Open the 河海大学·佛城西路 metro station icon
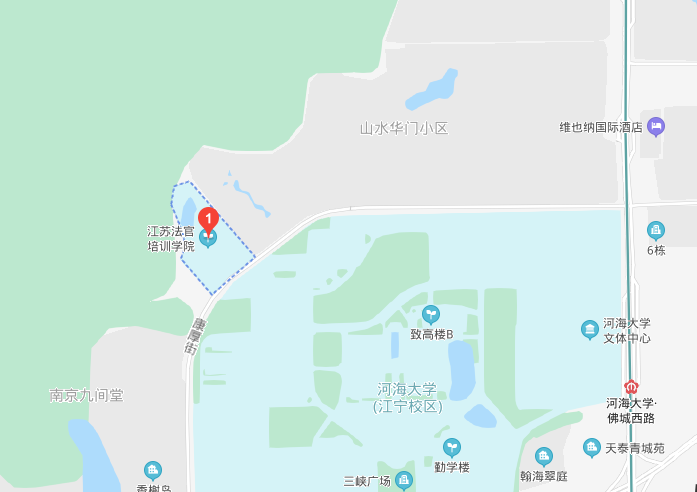The width and height of the screenshot is (697, 492). [x=631, y=386]
